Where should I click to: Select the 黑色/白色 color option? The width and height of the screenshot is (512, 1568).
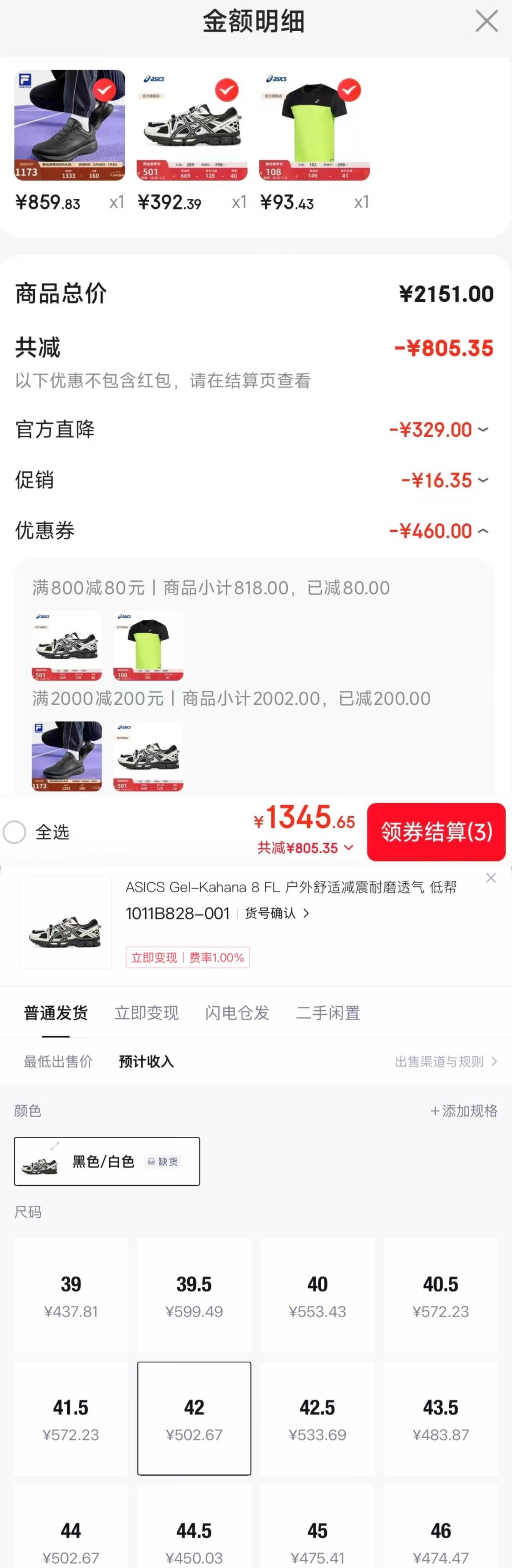coord(106,1161)
